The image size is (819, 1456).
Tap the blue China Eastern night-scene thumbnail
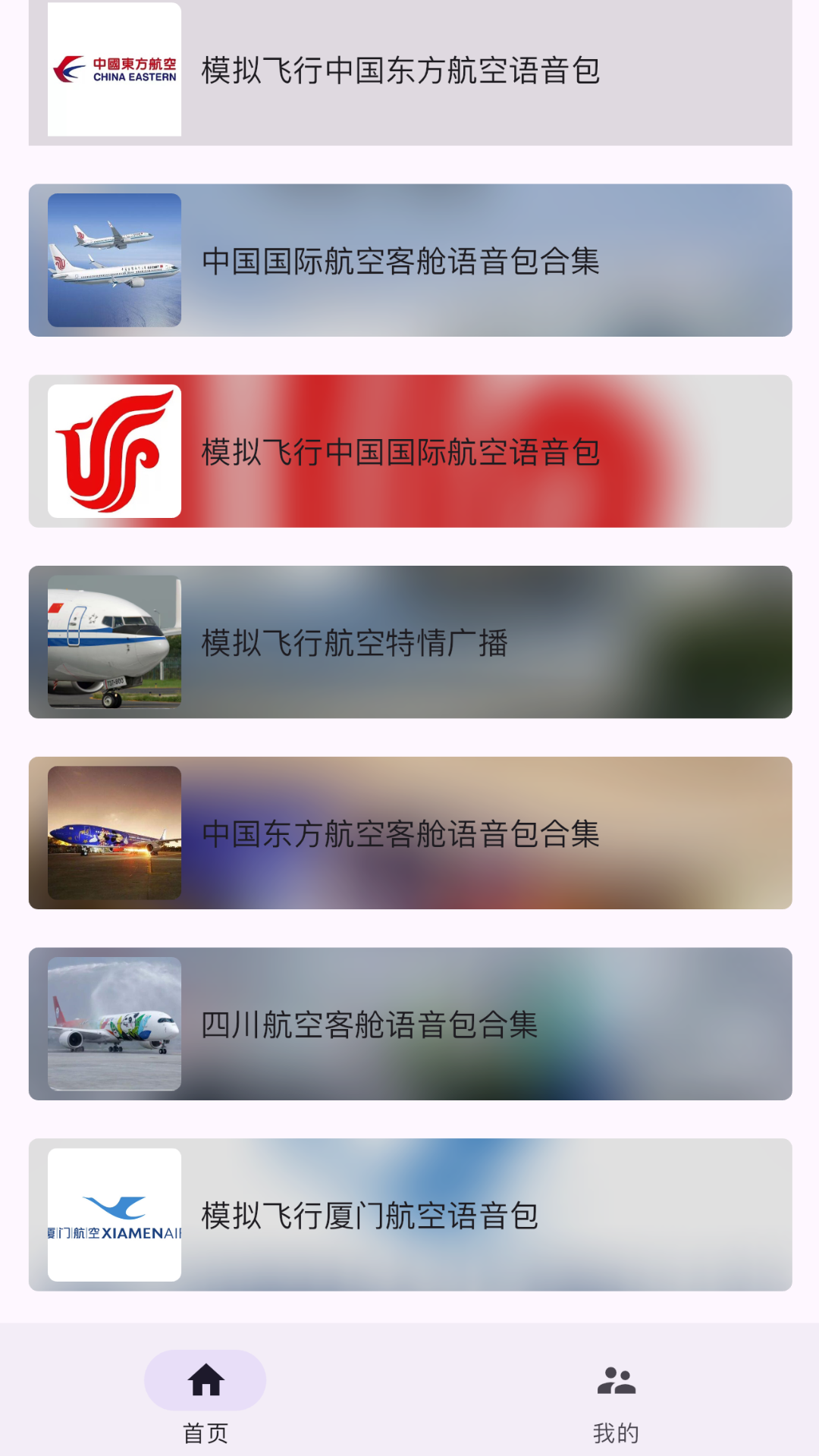click(114, 835)
